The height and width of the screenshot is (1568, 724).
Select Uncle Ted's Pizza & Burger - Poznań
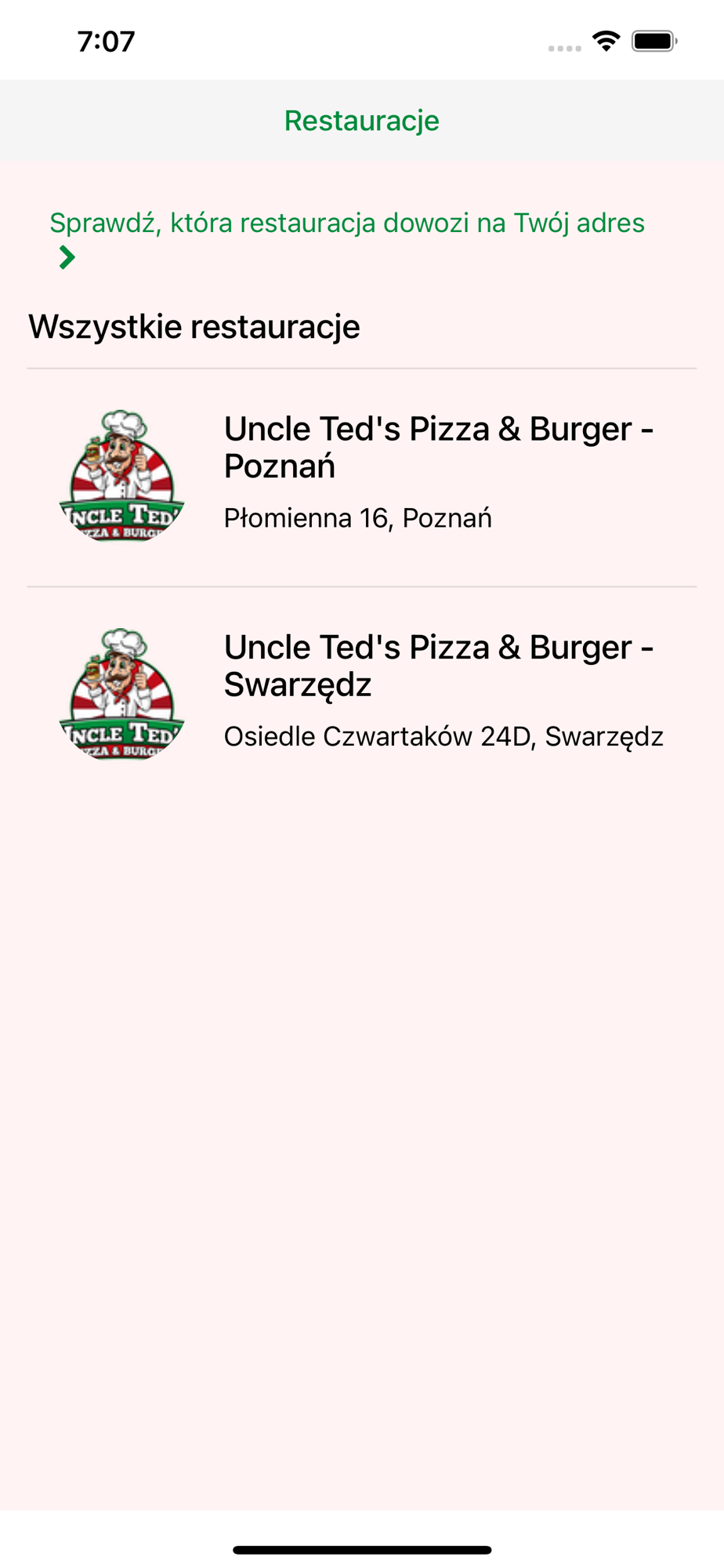437,448
